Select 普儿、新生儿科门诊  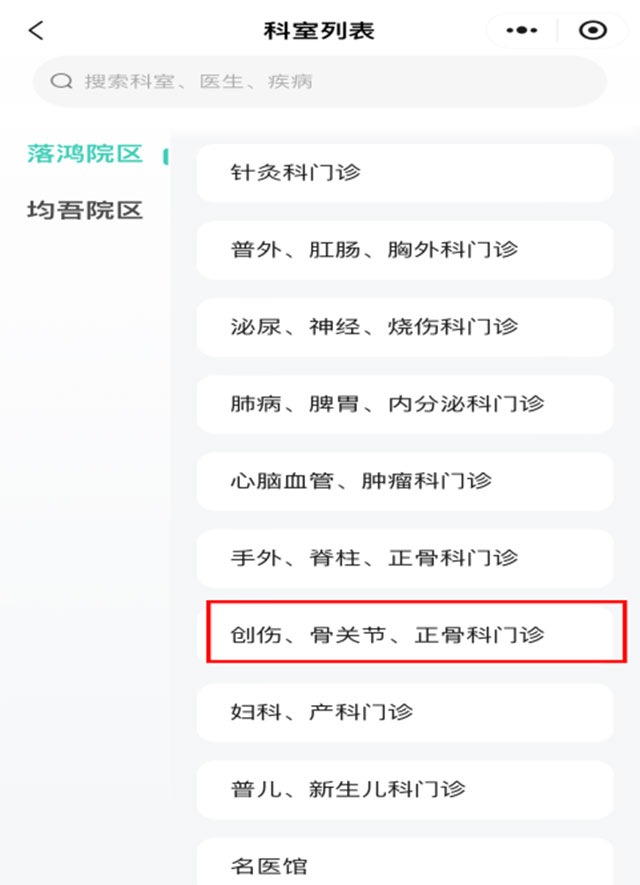tap(404, 789)
